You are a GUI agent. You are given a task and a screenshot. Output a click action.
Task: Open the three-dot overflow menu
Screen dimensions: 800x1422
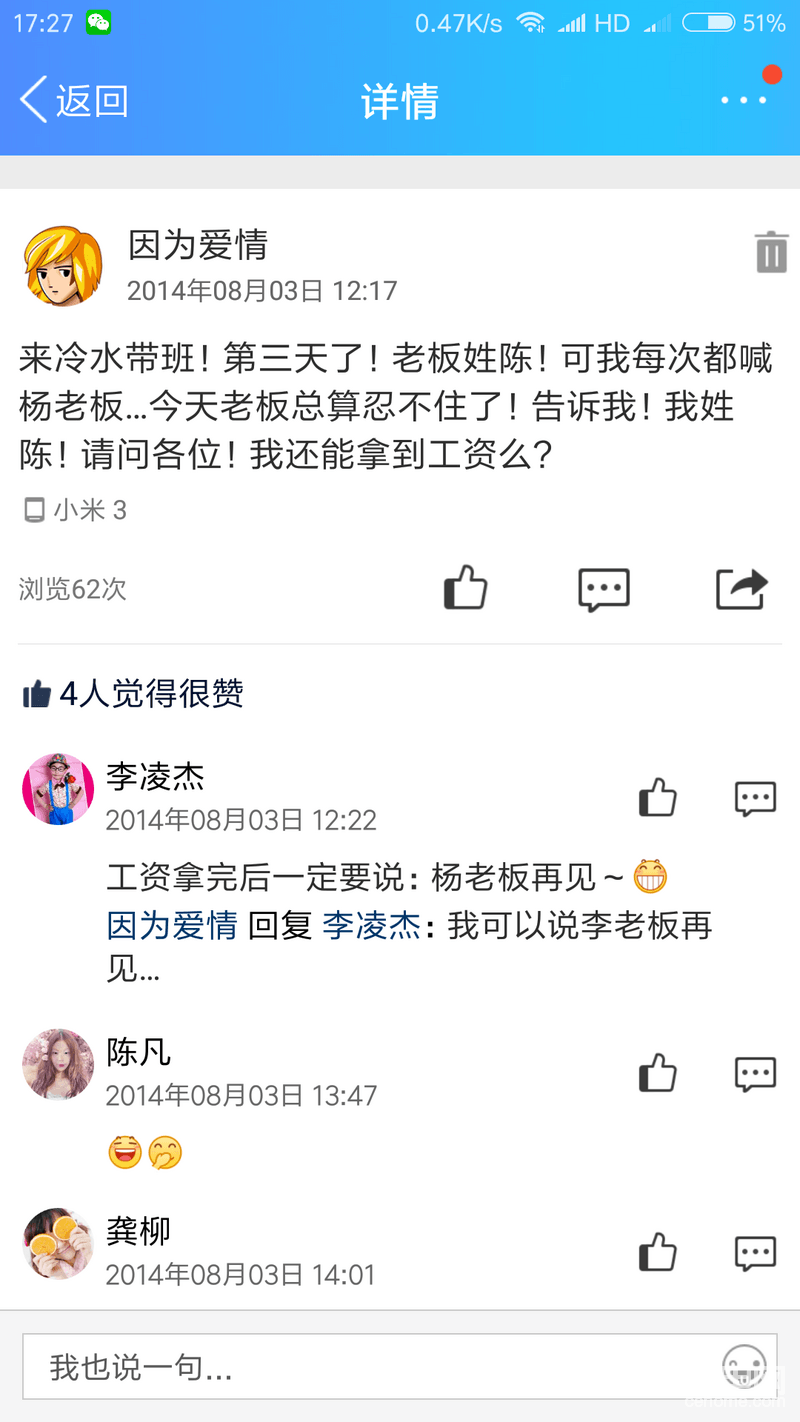point(744,100)
